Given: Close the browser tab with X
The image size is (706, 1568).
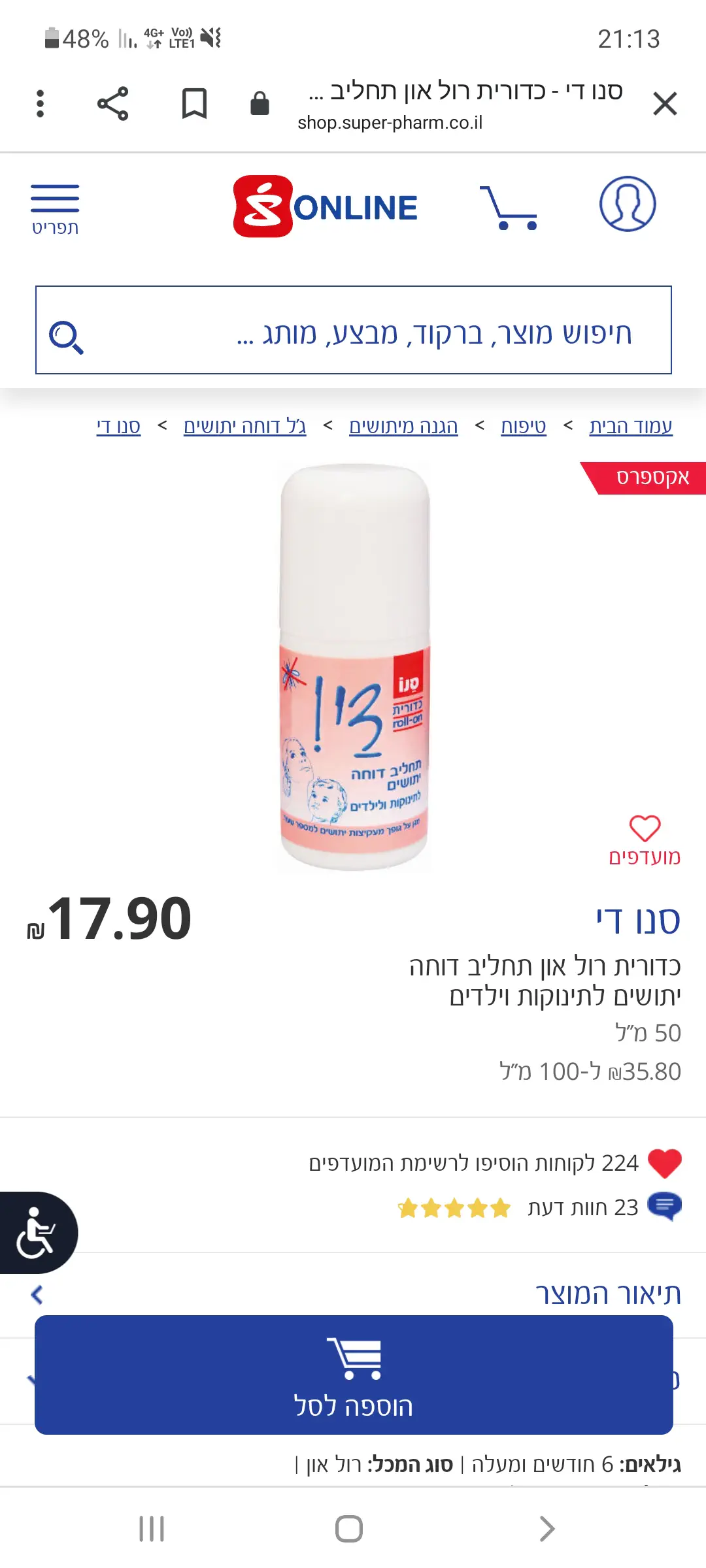Looking at the screenshot, I should (665, 104).
